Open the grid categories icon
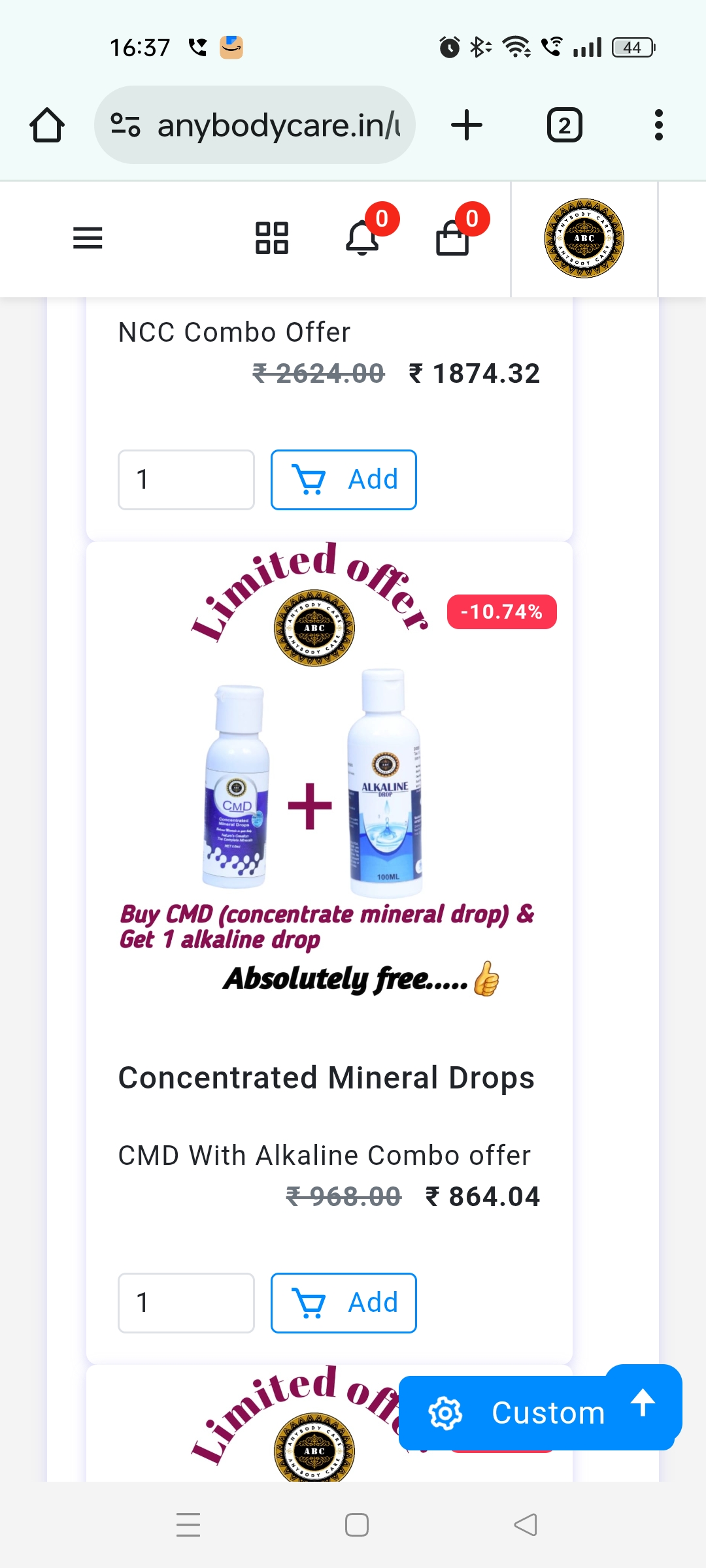Viewport: 706px width, 1568px height. [272, 238]
